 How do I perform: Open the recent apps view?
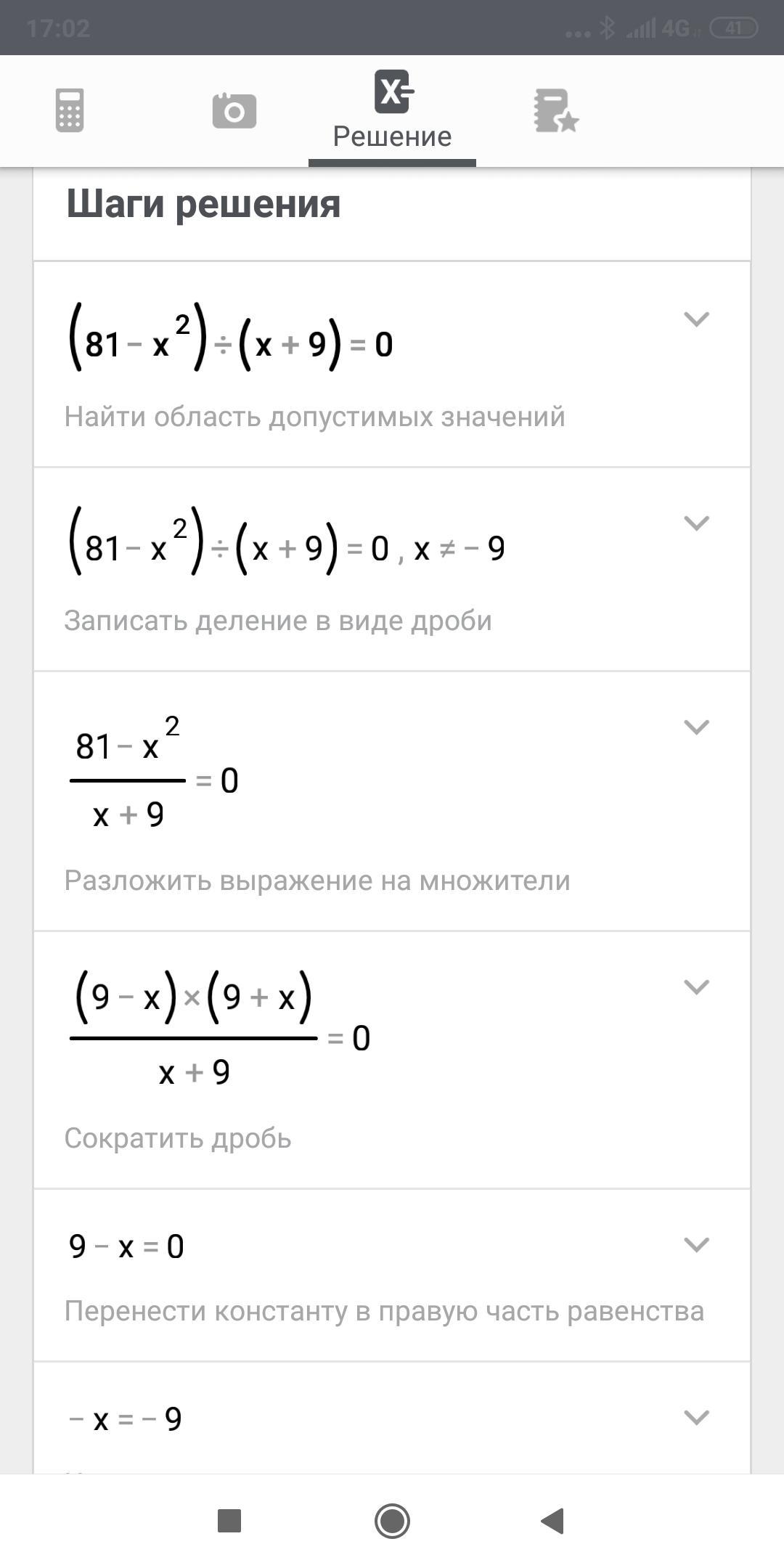pos(229,1521)
